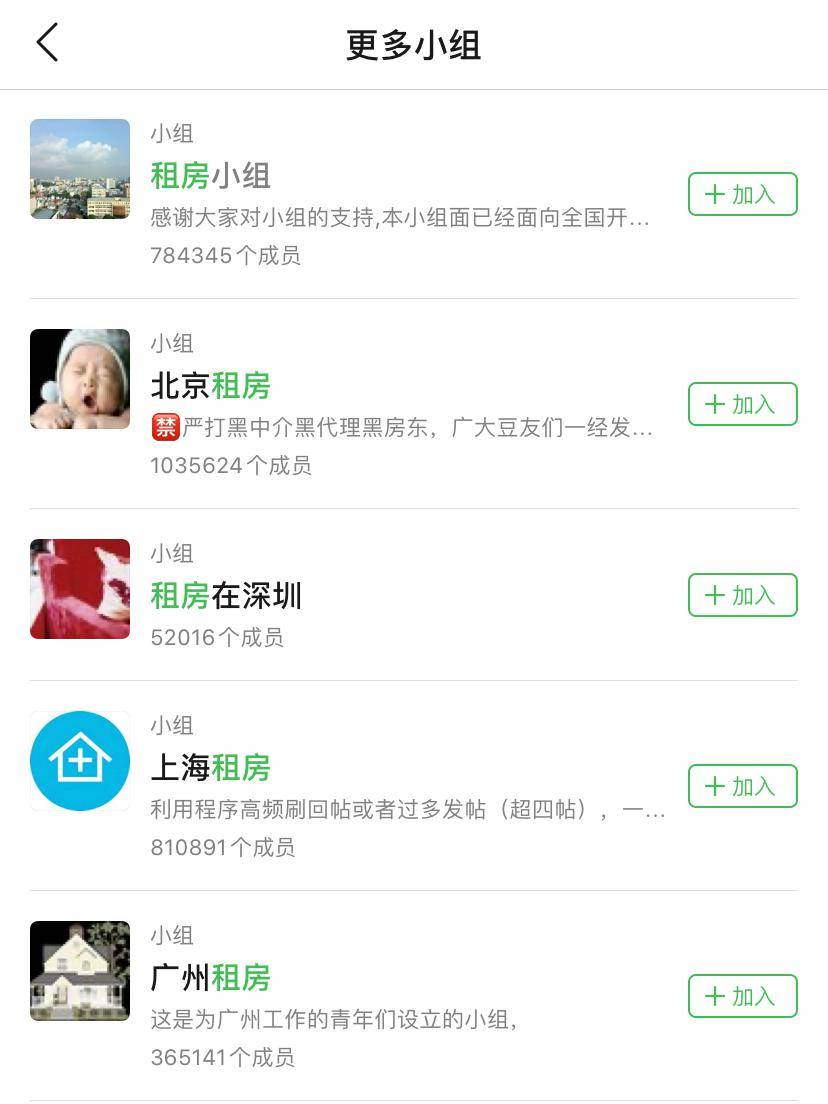Open the 上海租房 group details

[211, 768]
